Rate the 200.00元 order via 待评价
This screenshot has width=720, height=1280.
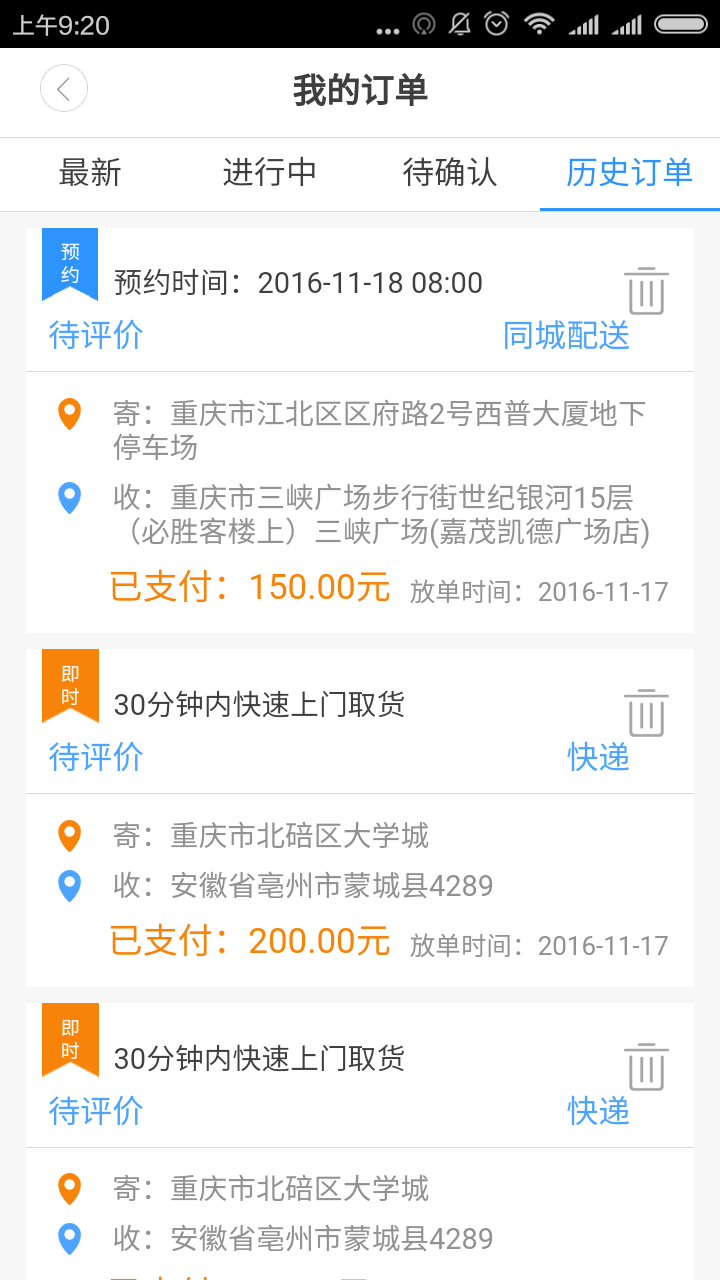pyautogui.click(x=96, y=757)
